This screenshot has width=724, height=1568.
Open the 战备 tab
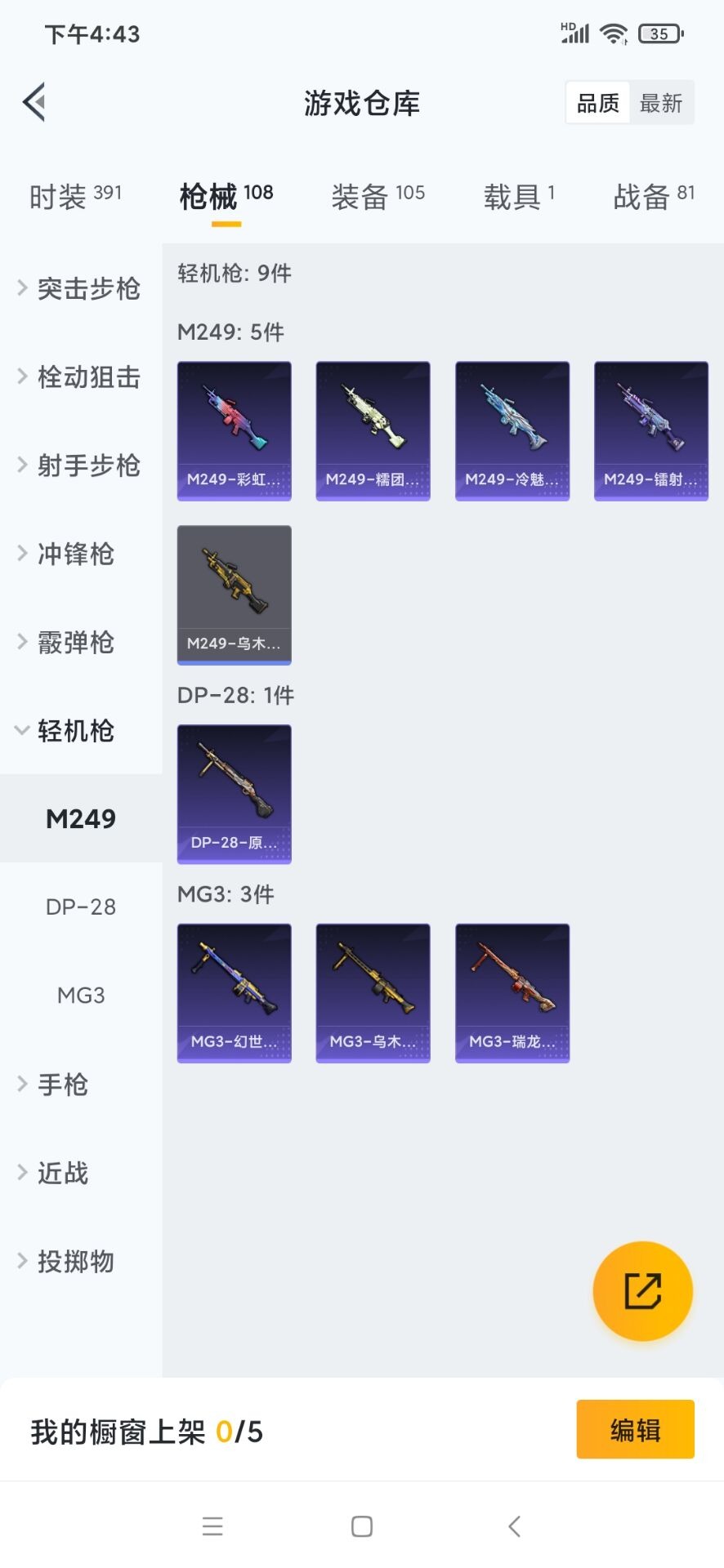click(x=654, y=196)
